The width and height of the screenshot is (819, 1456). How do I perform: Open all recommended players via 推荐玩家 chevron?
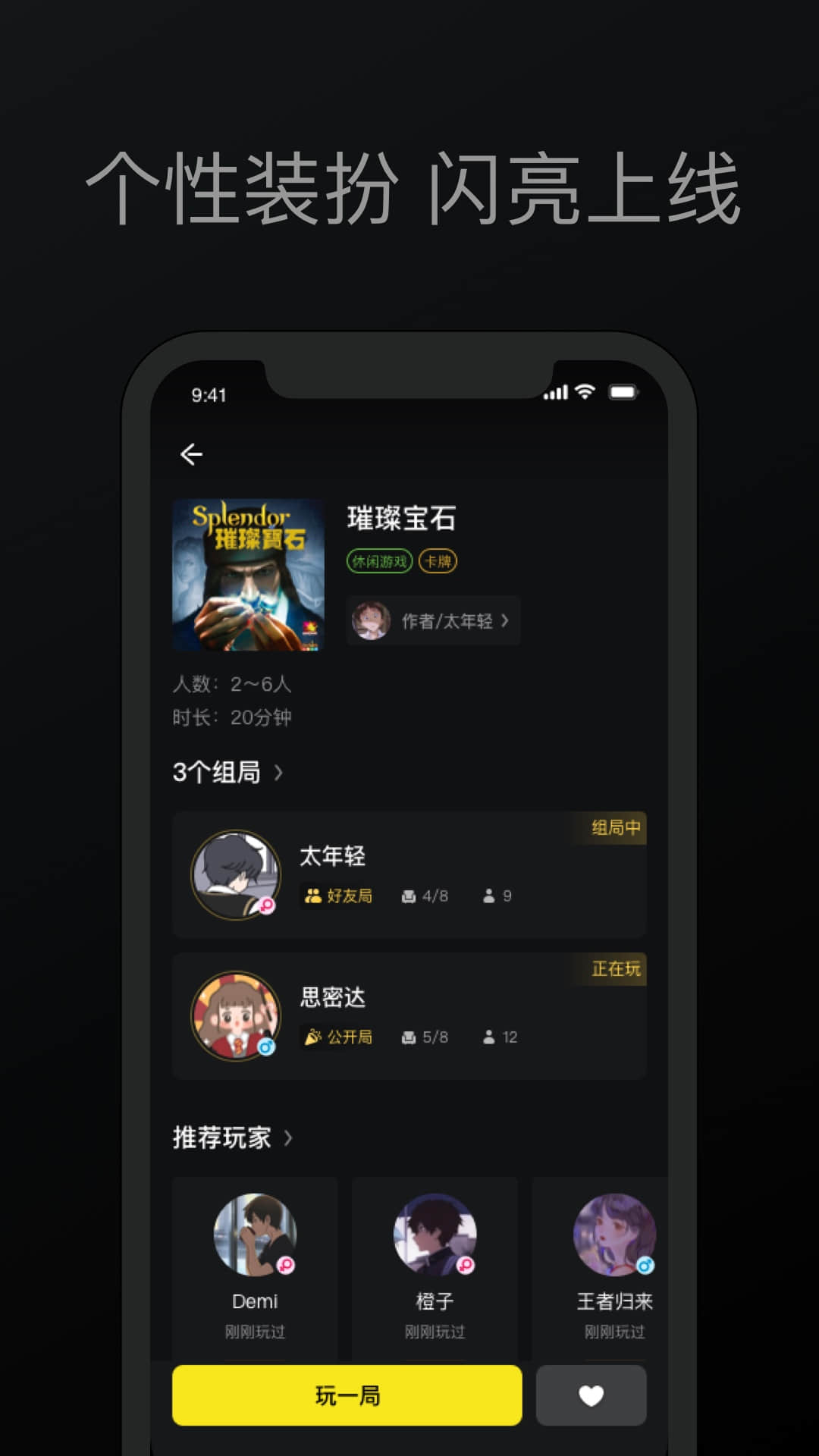[287, 1138]
